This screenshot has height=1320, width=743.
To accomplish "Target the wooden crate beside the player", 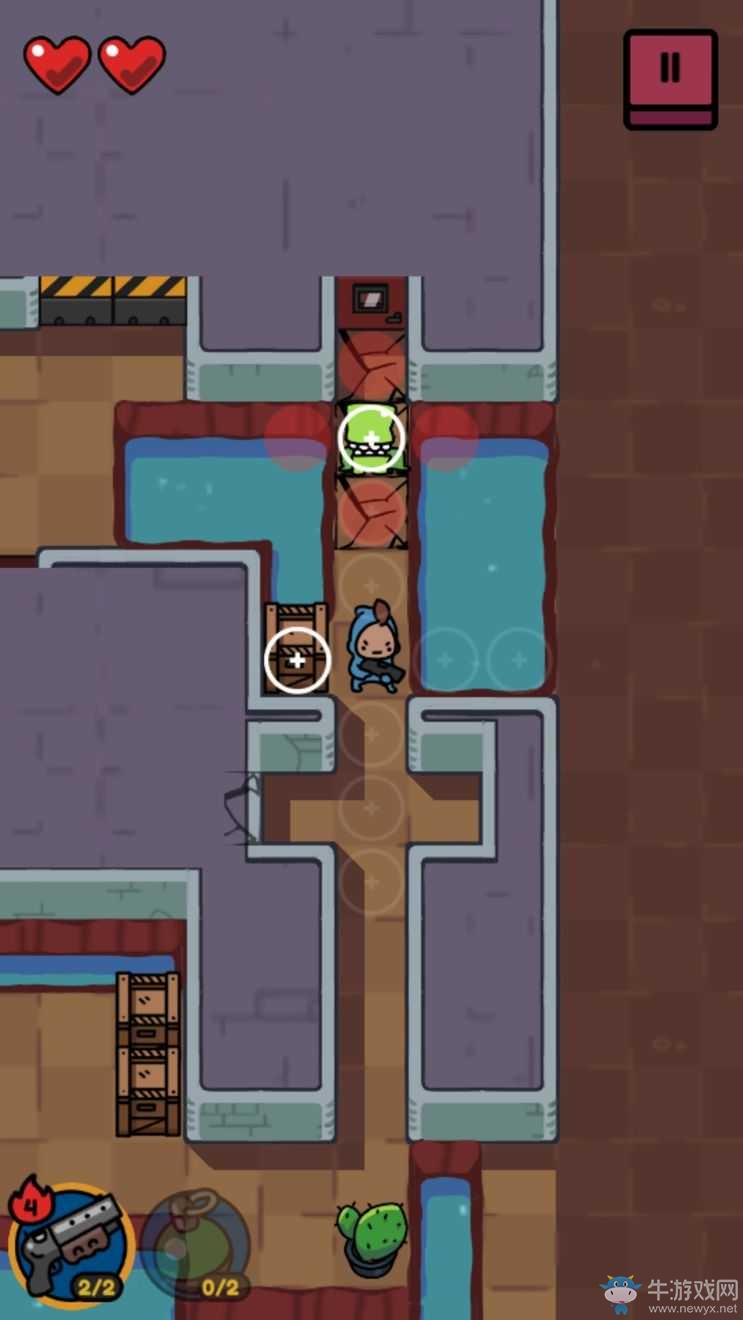I will coord(297,659).
